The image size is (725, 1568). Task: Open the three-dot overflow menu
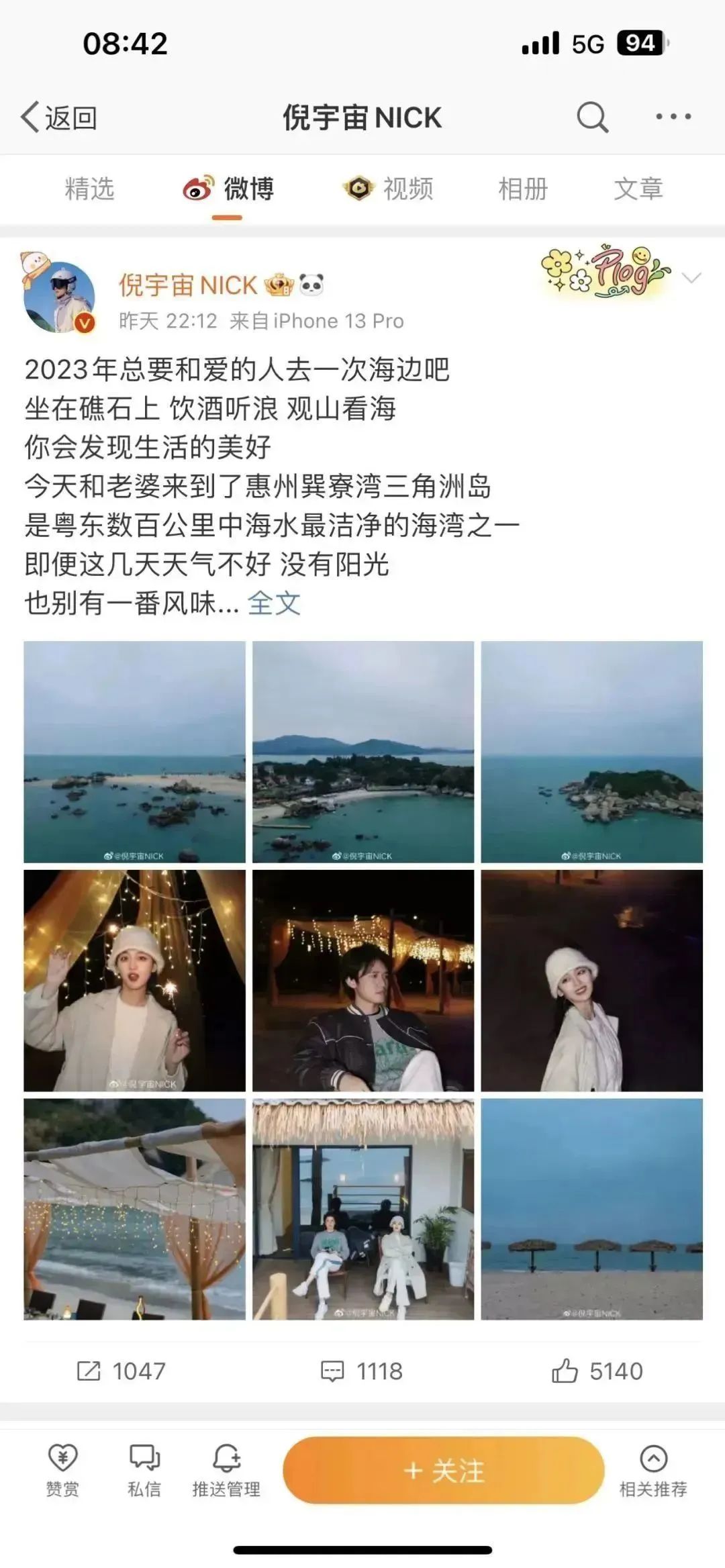tap(673, 117)
